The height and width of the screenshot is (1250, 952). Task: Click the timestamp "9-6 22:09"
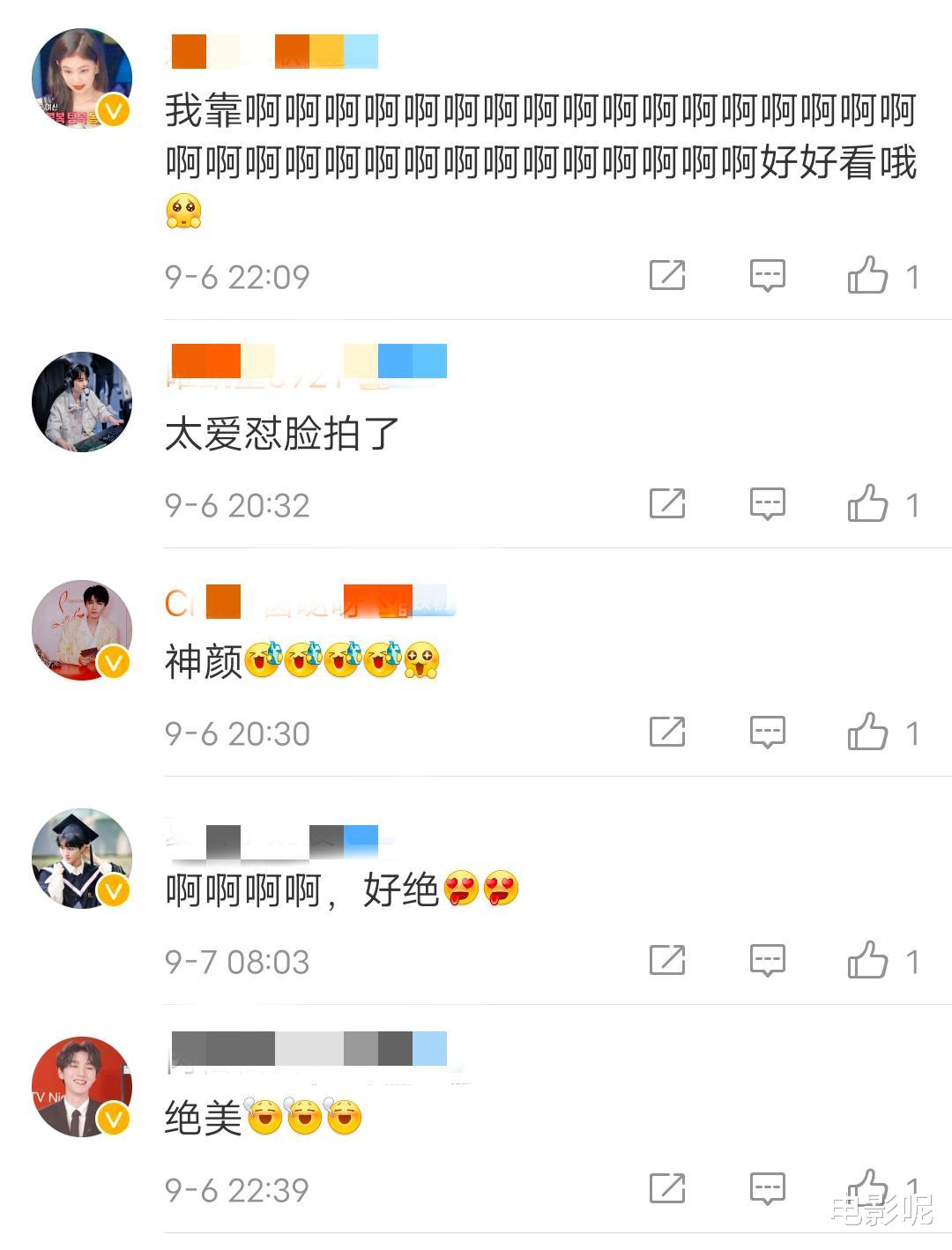(236, 275)
